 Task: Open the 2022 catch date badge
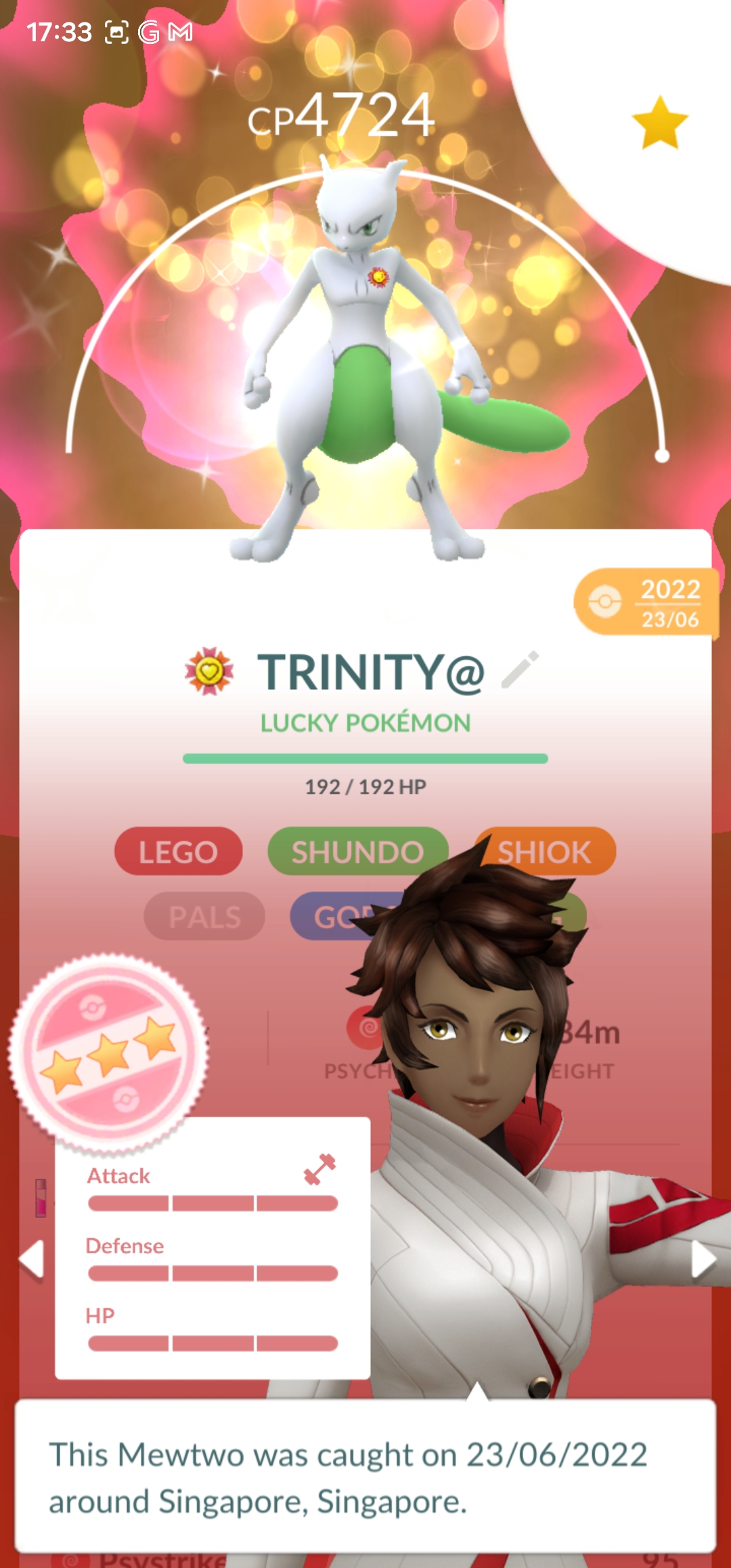(646, 602)
